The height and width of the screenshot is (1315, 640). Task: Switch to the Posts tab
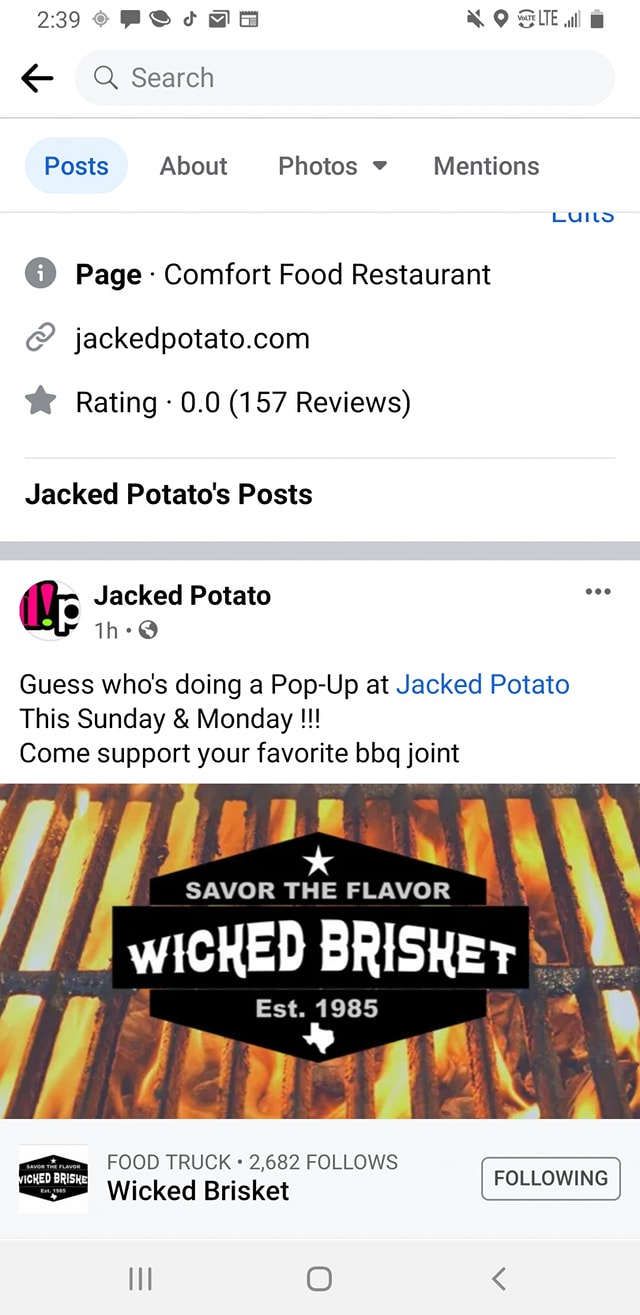(x=77, y=166)
